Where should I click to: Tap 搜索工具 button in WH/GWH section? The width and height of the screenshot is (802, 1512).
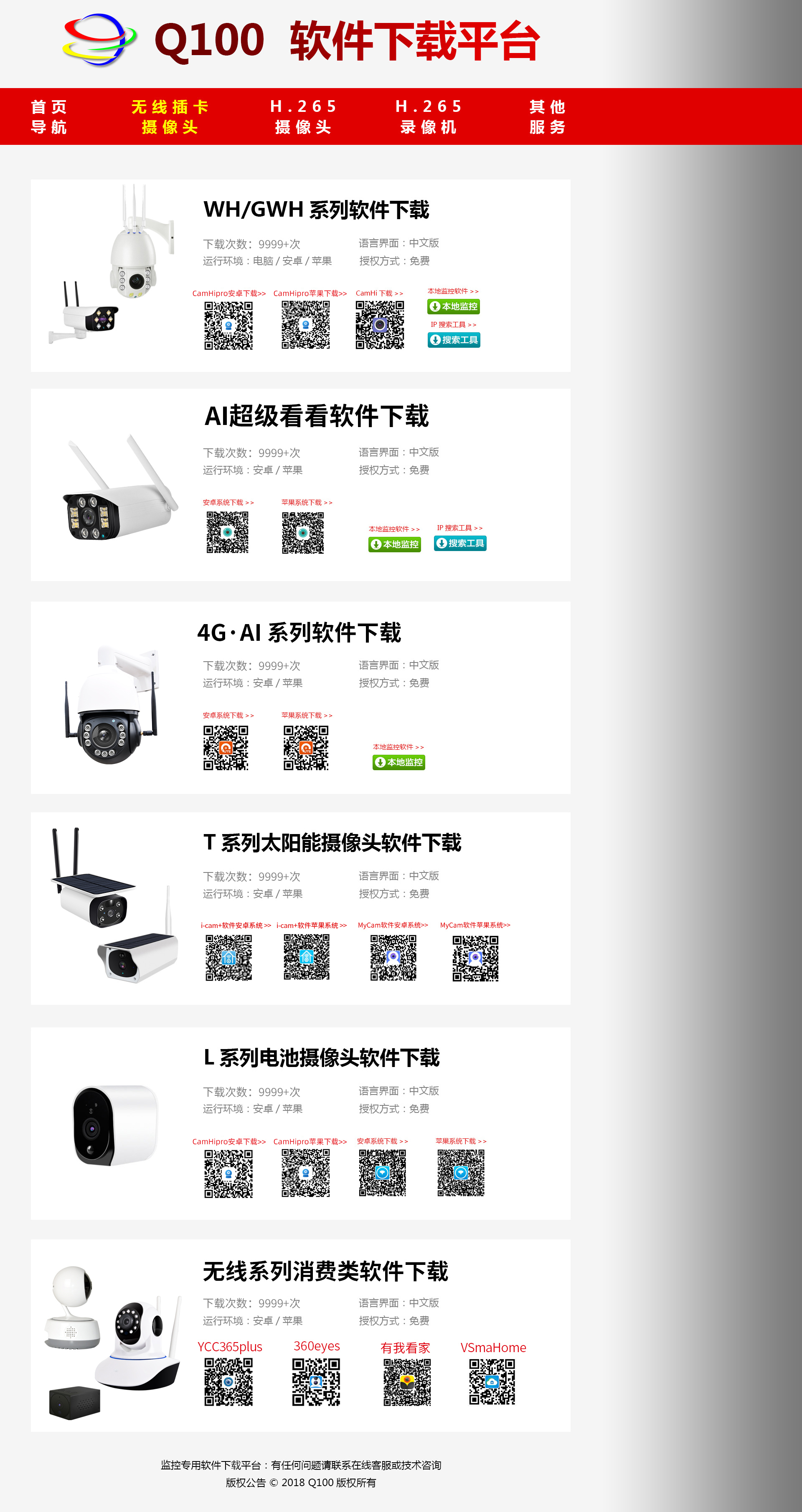[x=453, y=340]
